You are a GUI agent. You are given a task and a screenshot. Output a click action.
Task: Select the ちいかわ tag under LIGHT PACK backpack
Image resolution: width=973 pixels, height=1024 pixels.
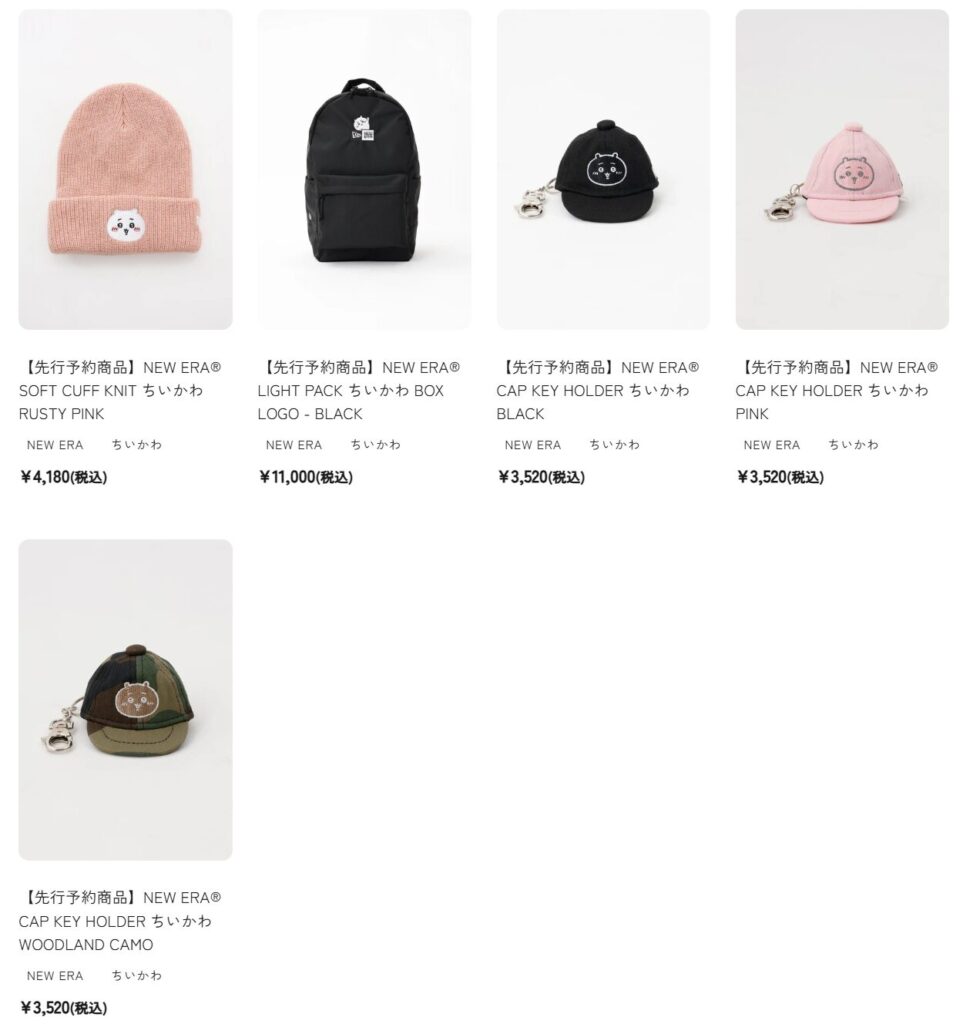375,445
